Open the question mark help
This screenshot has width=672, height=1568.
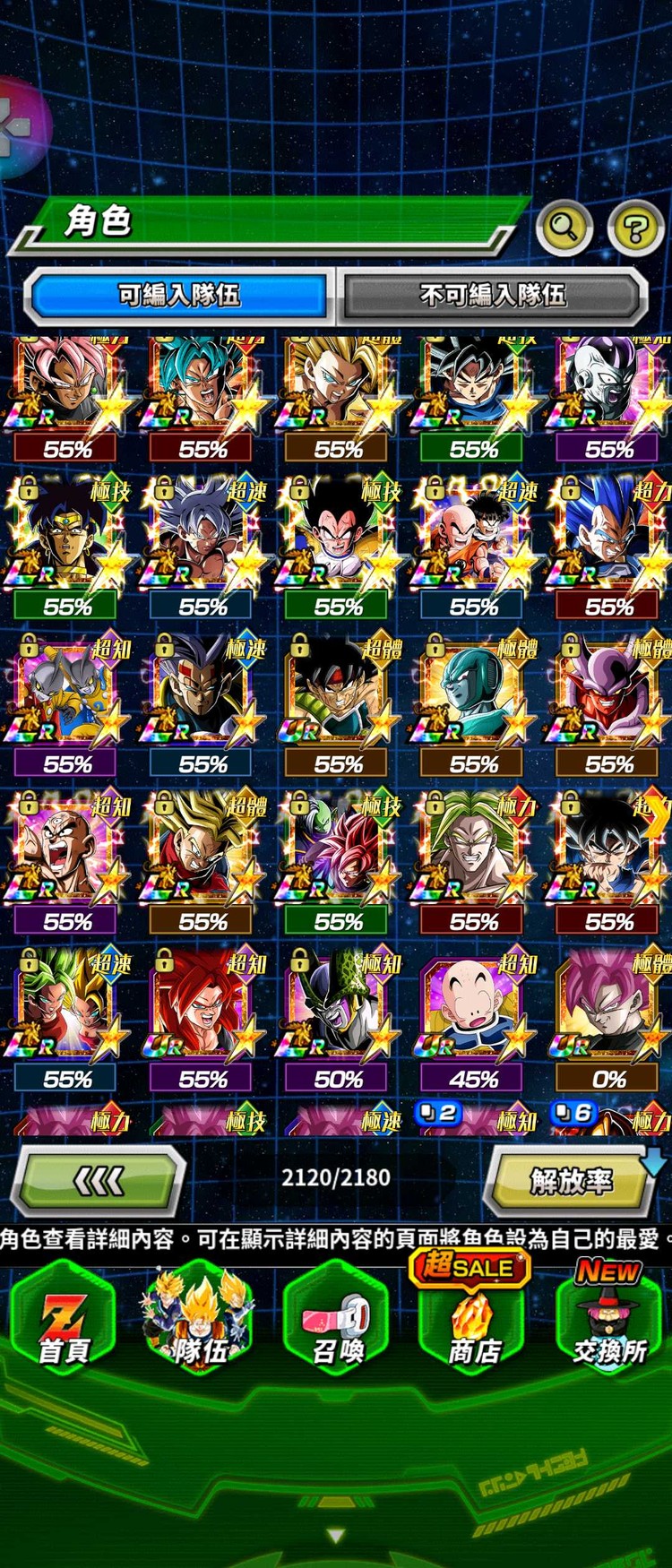tap(635, 228)
